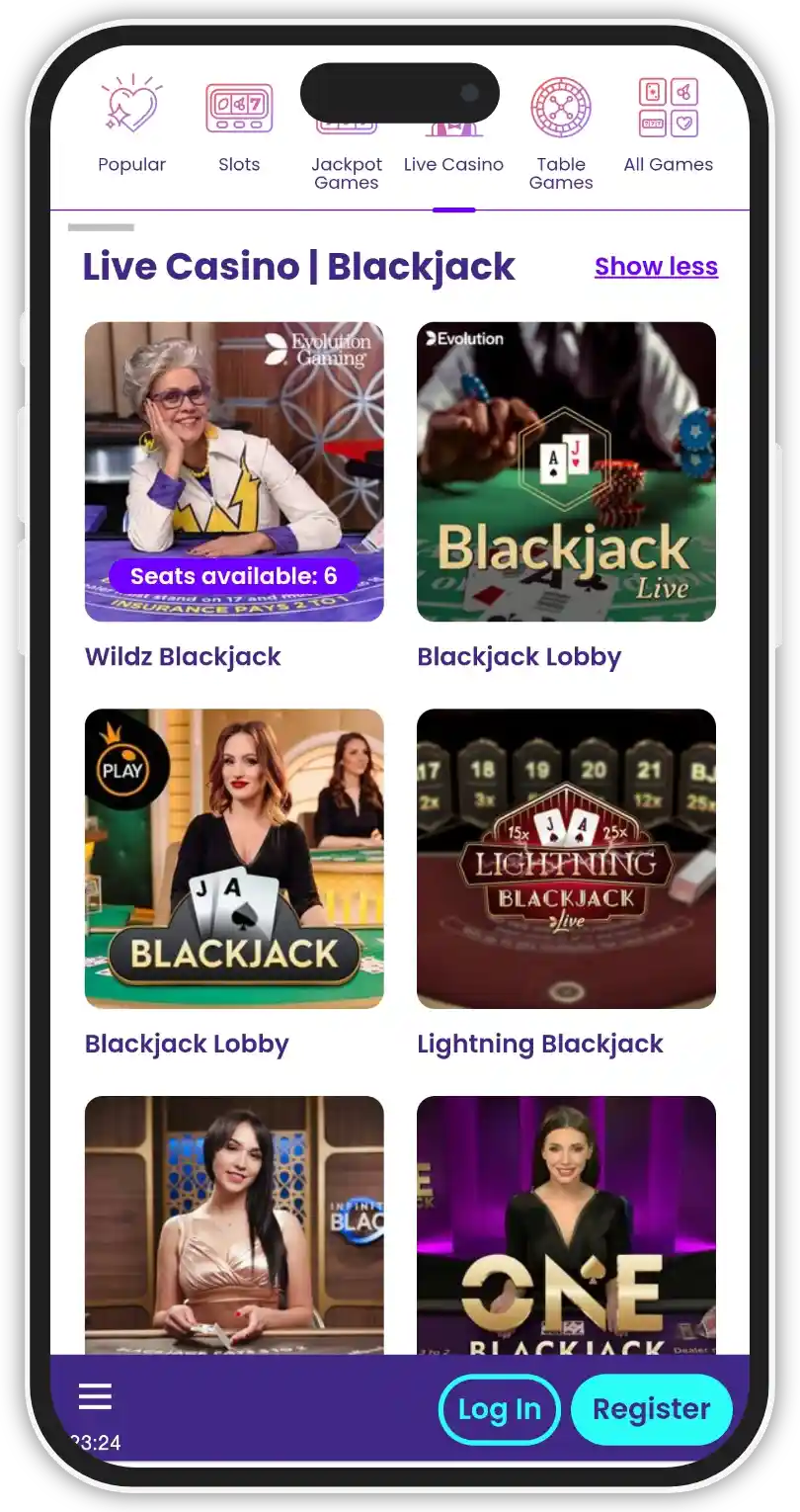800x1512 pixels.
Task: Tap the Show less link
Action: click(x=656, y=267)
